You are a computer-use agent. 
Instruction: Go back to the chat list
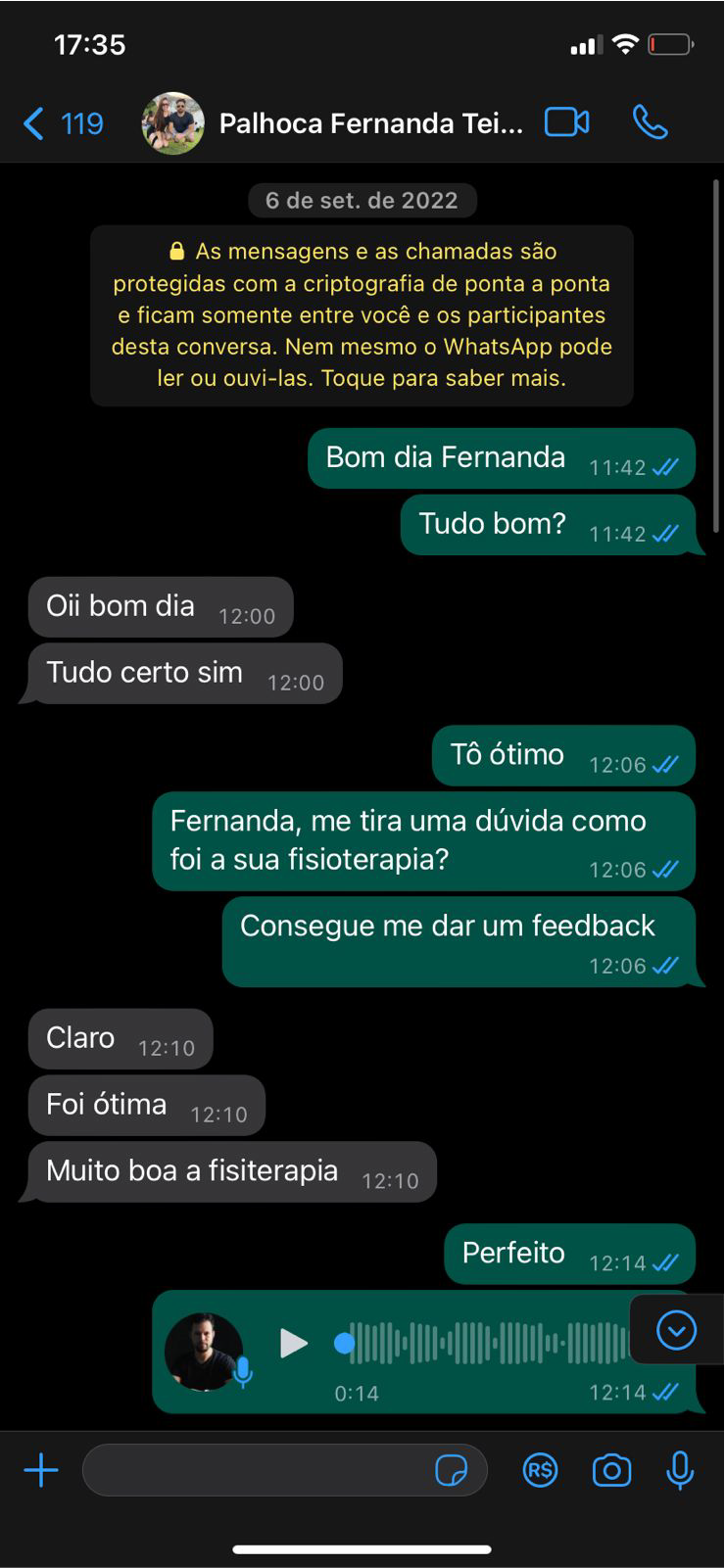[61, 123]
